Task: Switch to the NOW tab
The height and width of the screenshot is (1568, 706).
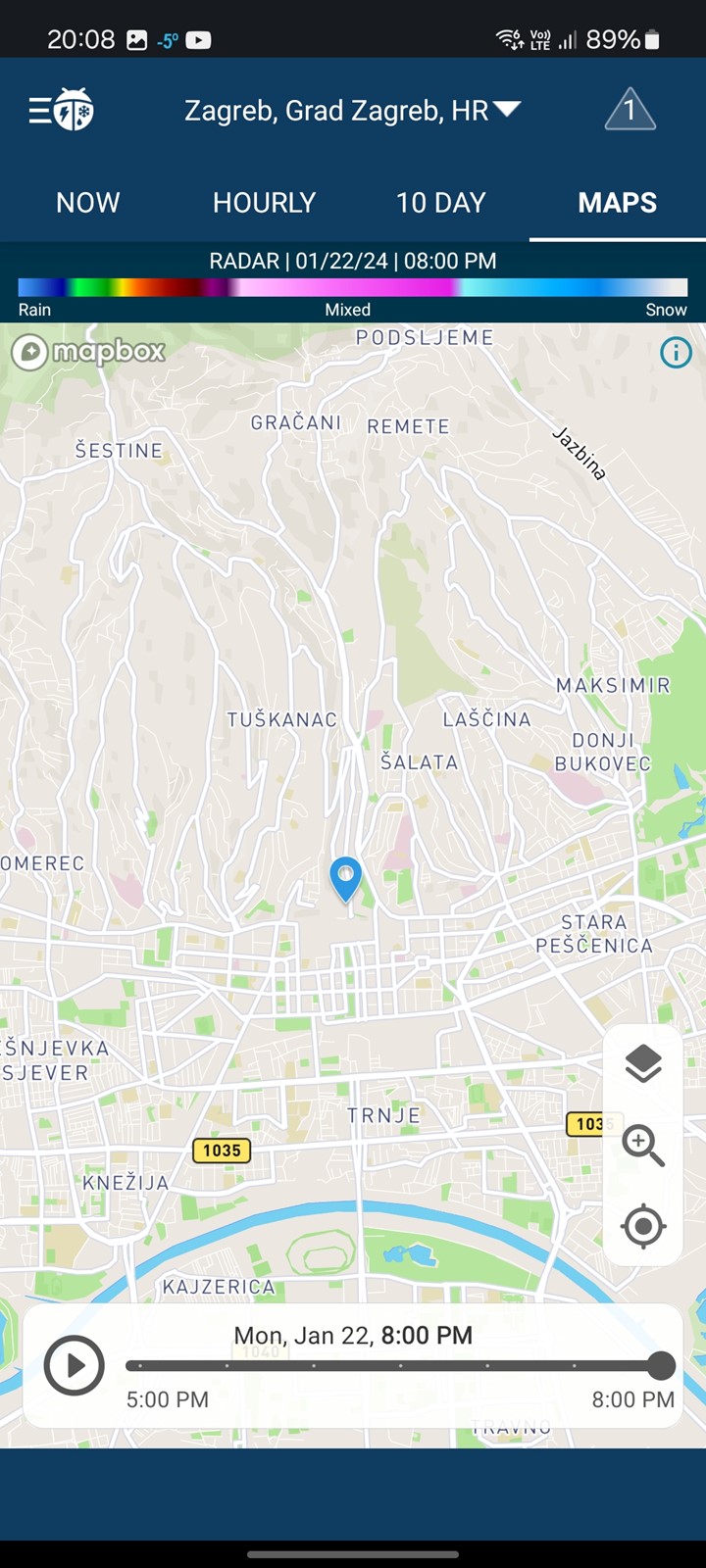Action: point(88,203)
